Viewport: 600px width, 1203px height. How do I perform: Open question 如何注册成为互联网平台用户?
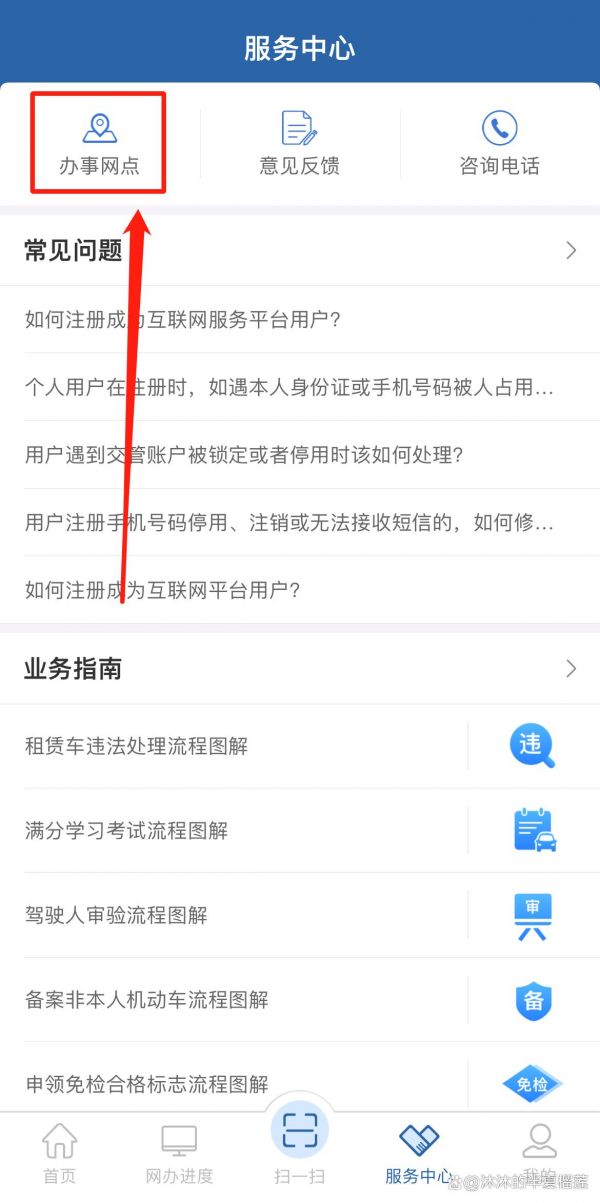[x=163, y=589]
